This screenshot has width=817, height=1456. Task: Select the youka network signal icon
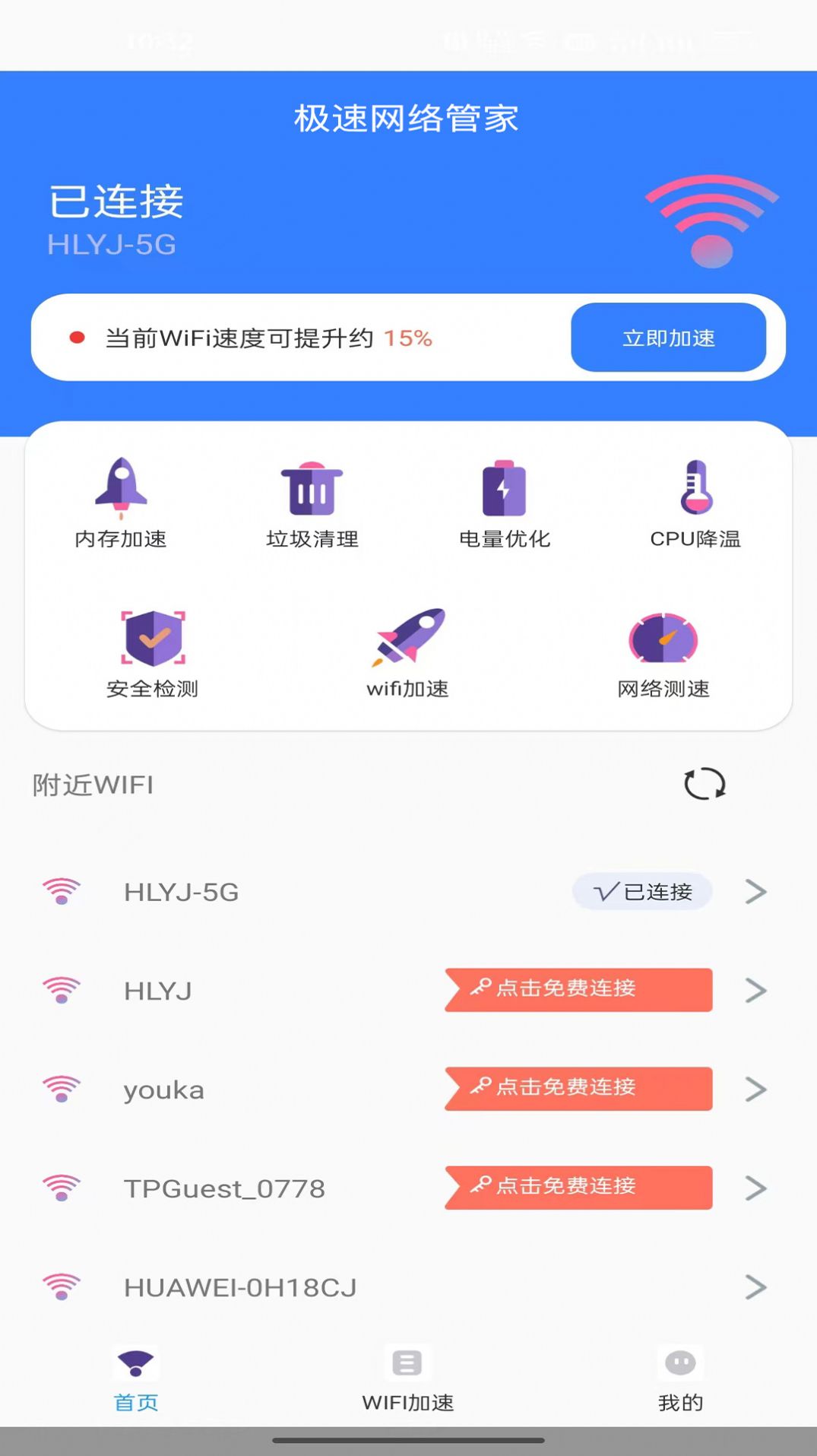pyautogui.click(x=62, y=1089)
